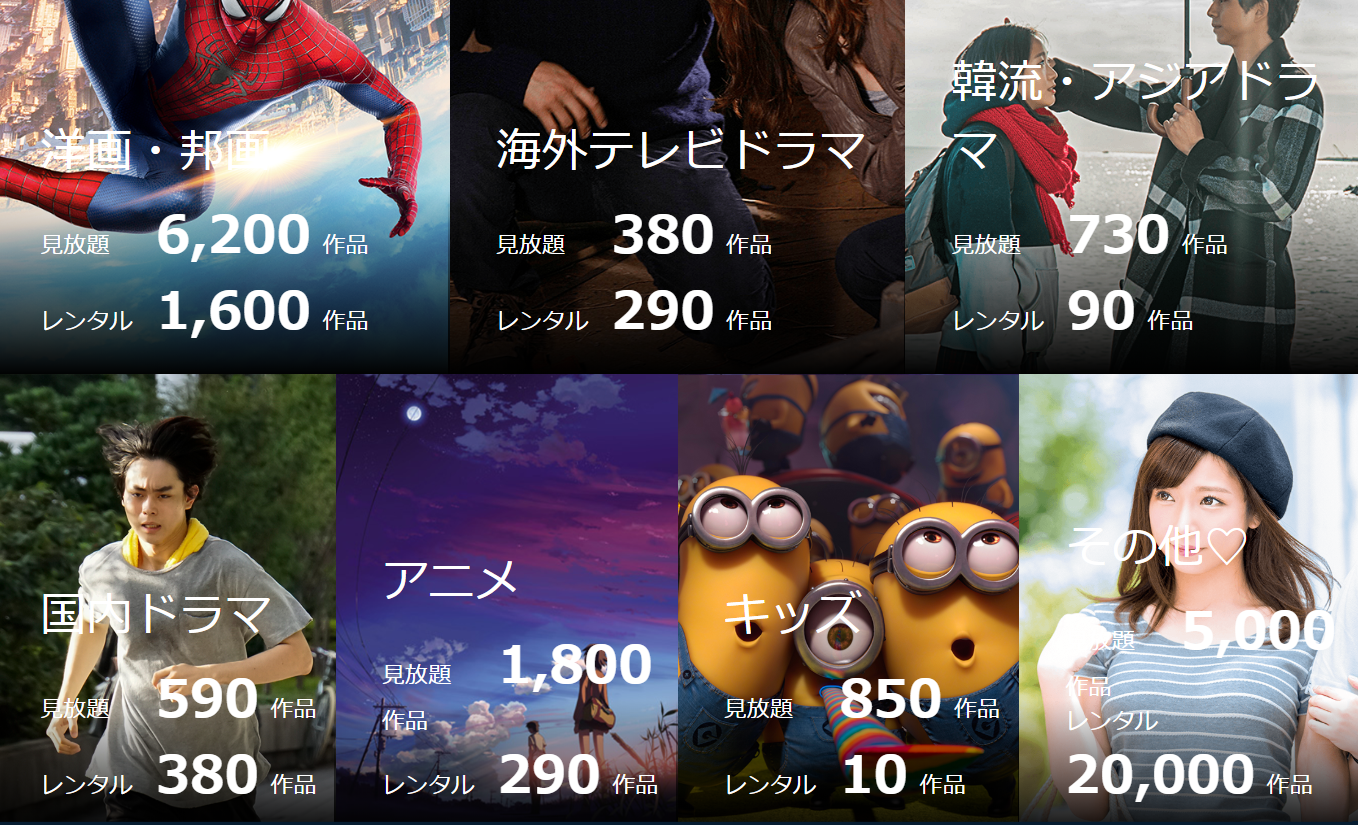
Task: Open the 韓流・アジアドラマ category tile
Action: tap(1131, 185)
